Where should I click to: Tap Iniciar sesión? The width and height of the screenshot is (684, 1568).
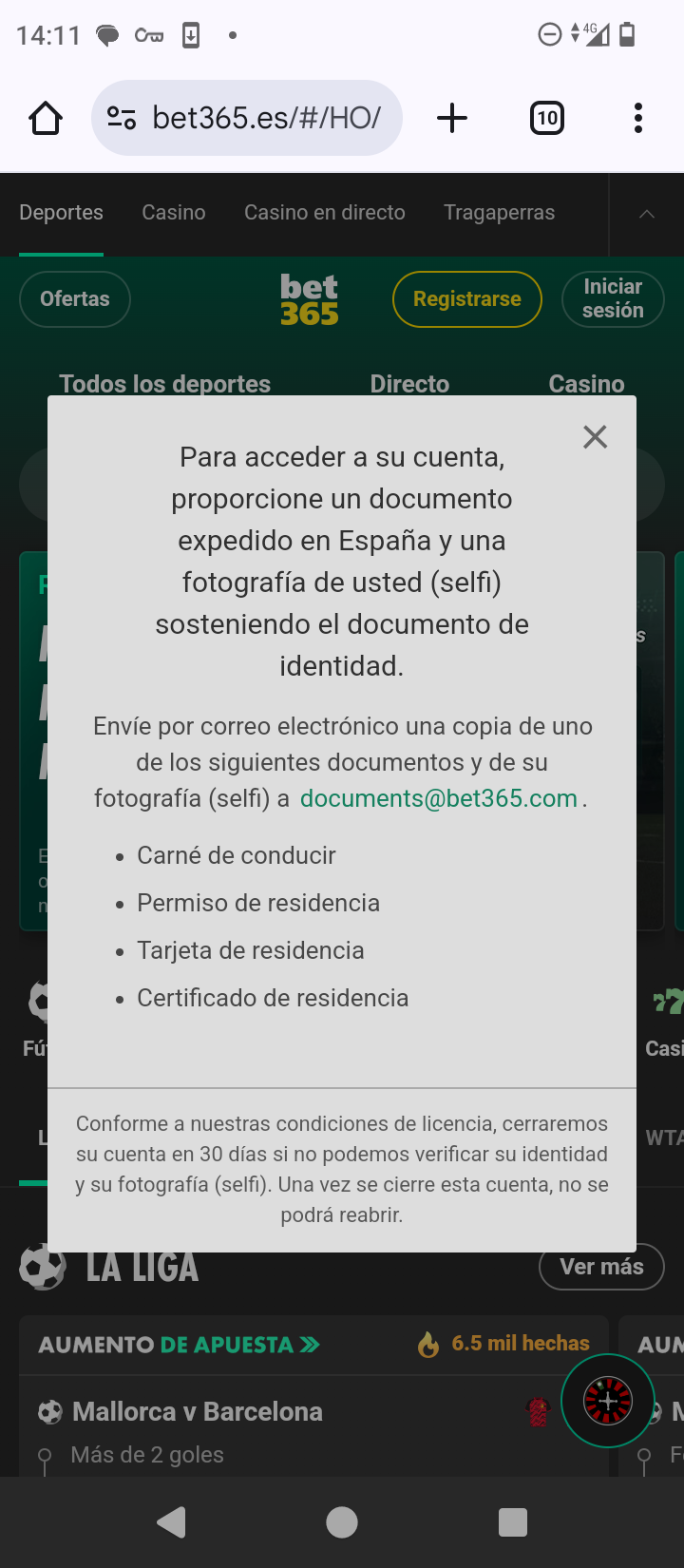pyautogui.click(x=613, y=299)
